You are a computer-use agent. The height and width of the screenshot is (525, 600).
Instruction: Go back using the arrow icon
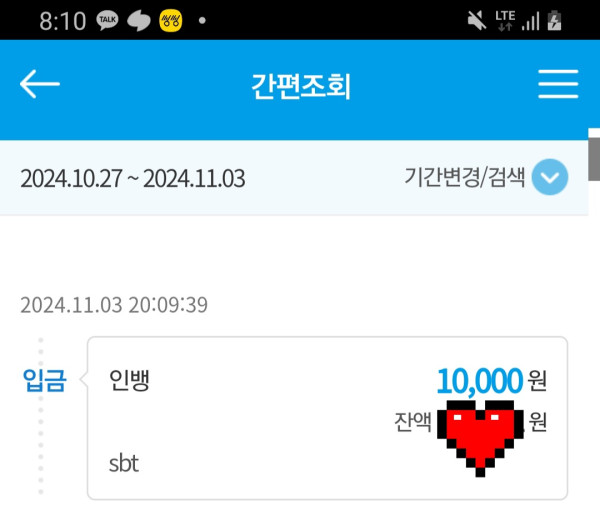click(40, 85)
